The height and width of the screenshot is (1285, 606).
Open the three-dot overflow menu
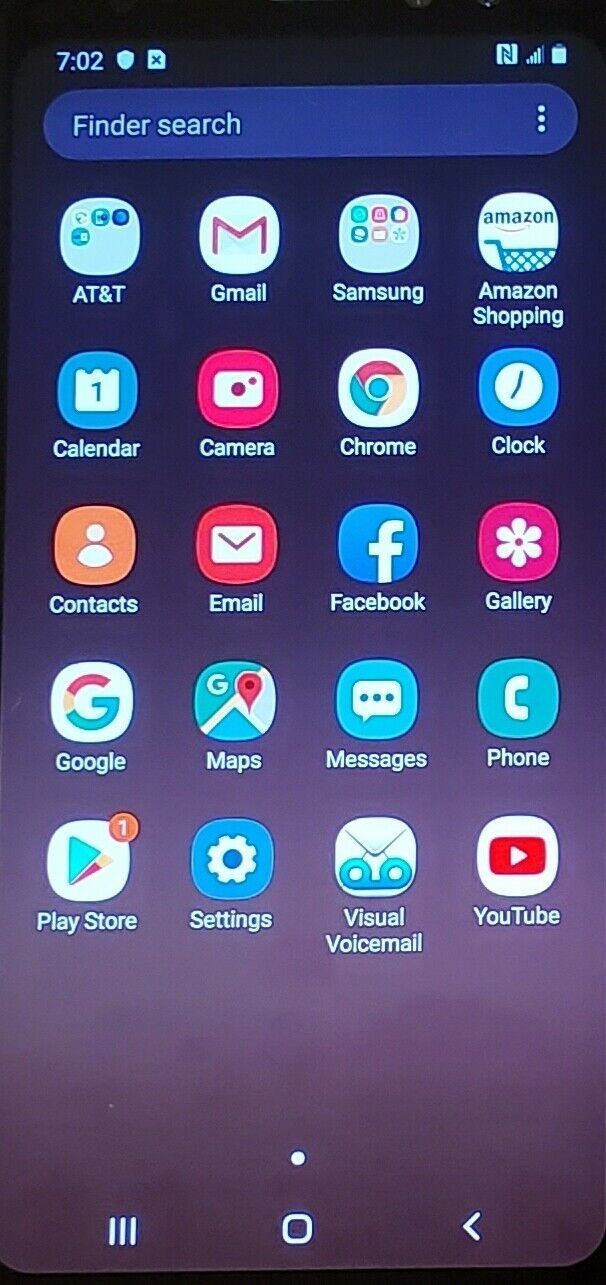coord(541,120)
